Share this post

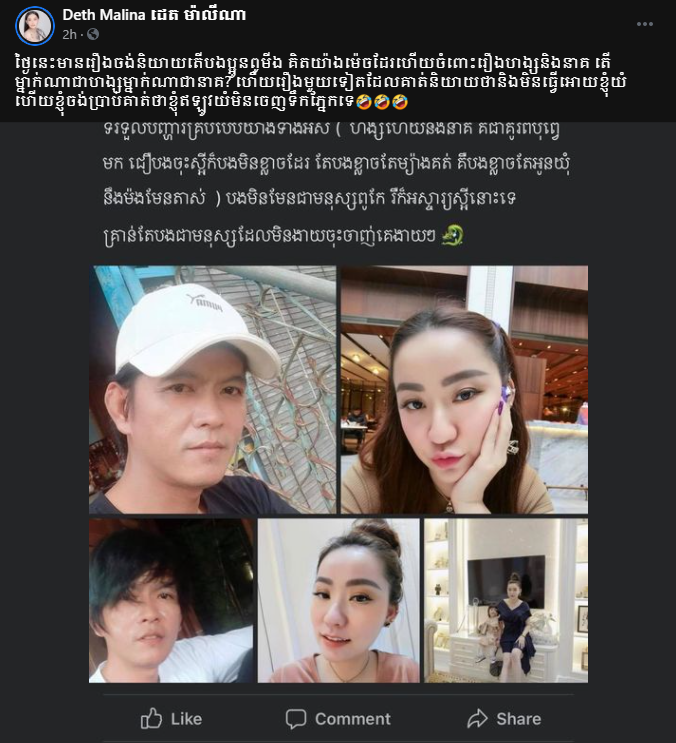pyautogui.click(x=504, y=718)
